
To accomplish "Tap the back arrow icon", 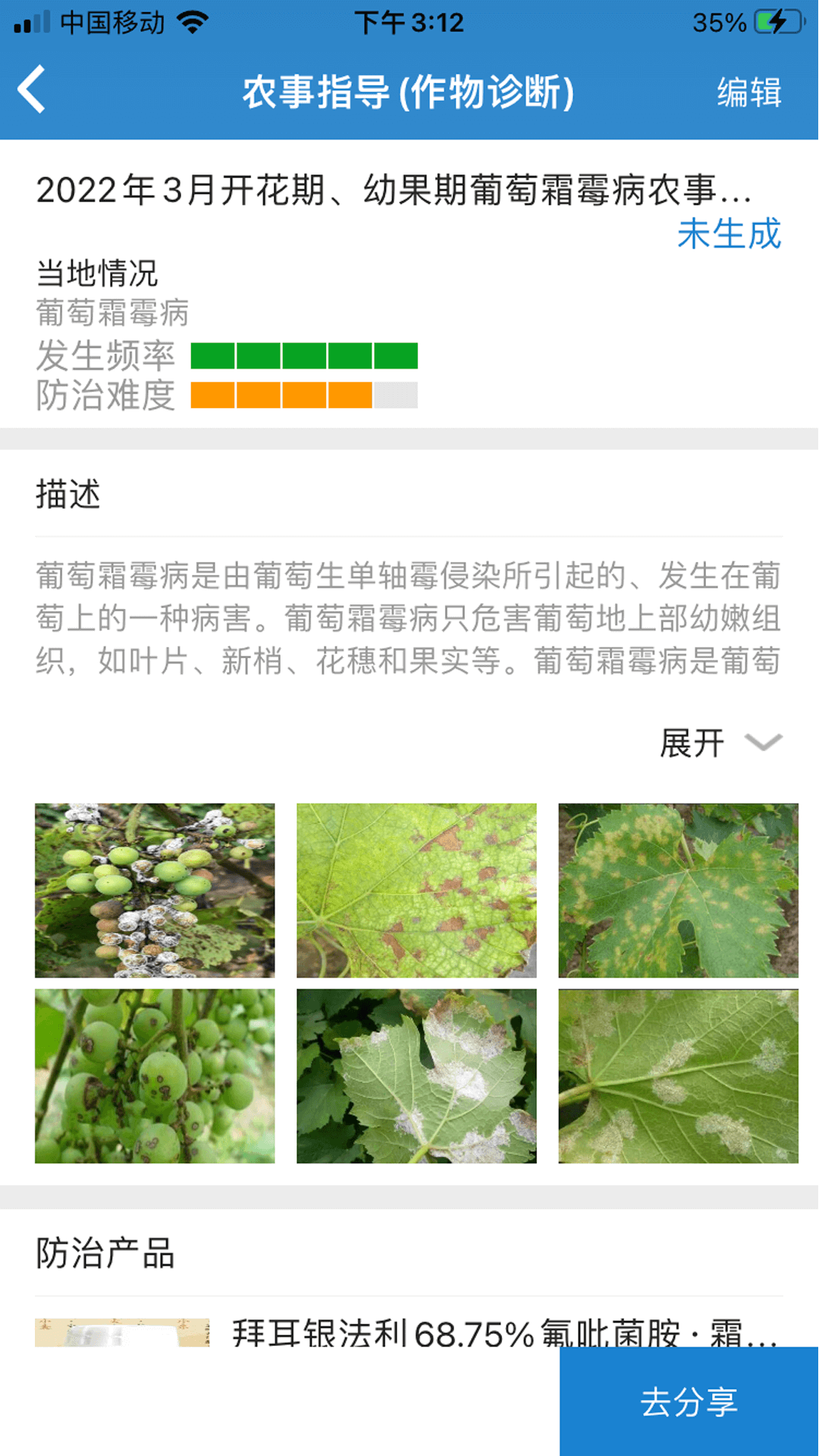I will pyautogui.click(x=30, y=89).
